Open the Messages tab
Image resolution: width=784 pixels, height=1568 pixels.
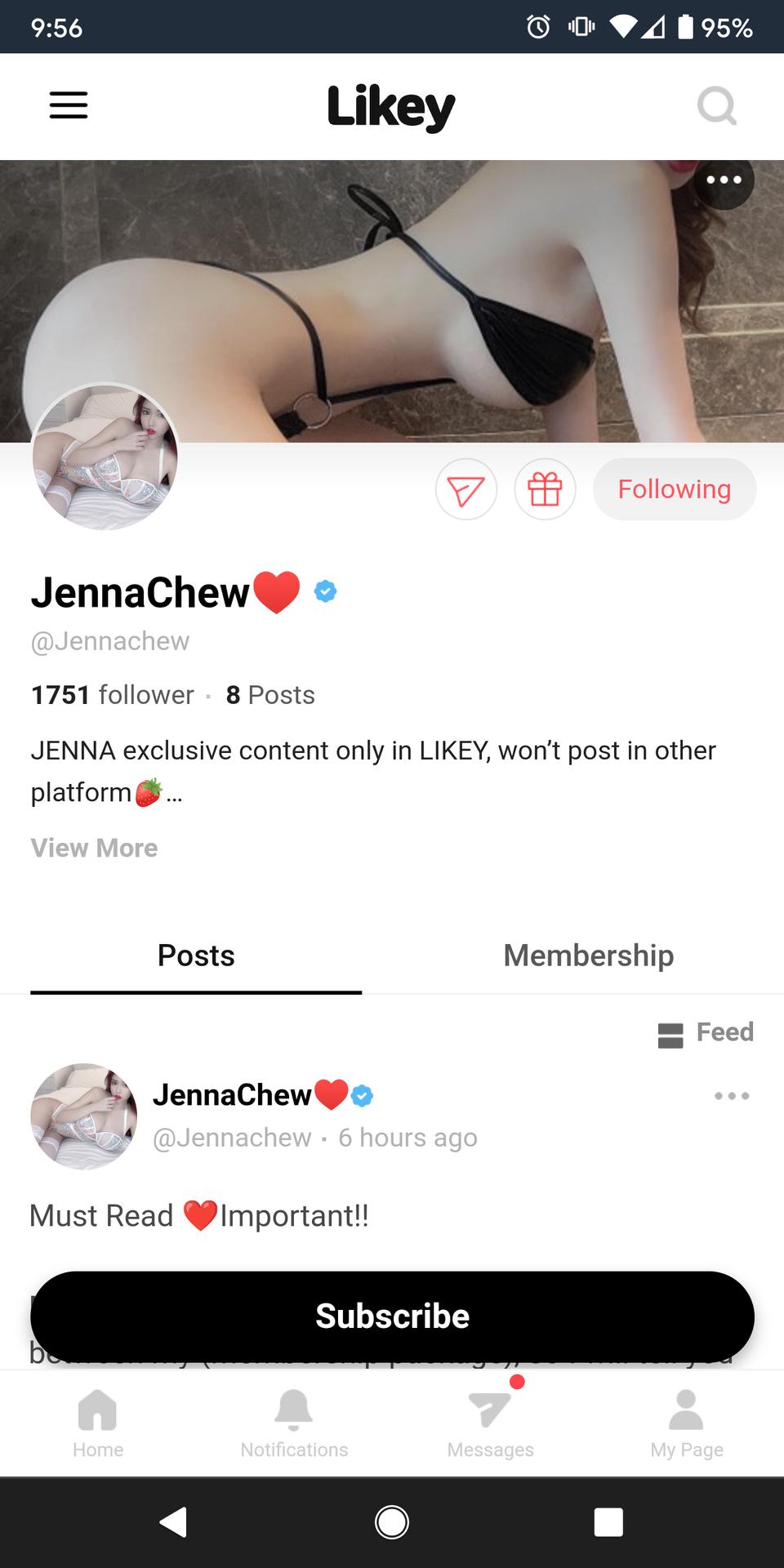point(490,1424)
